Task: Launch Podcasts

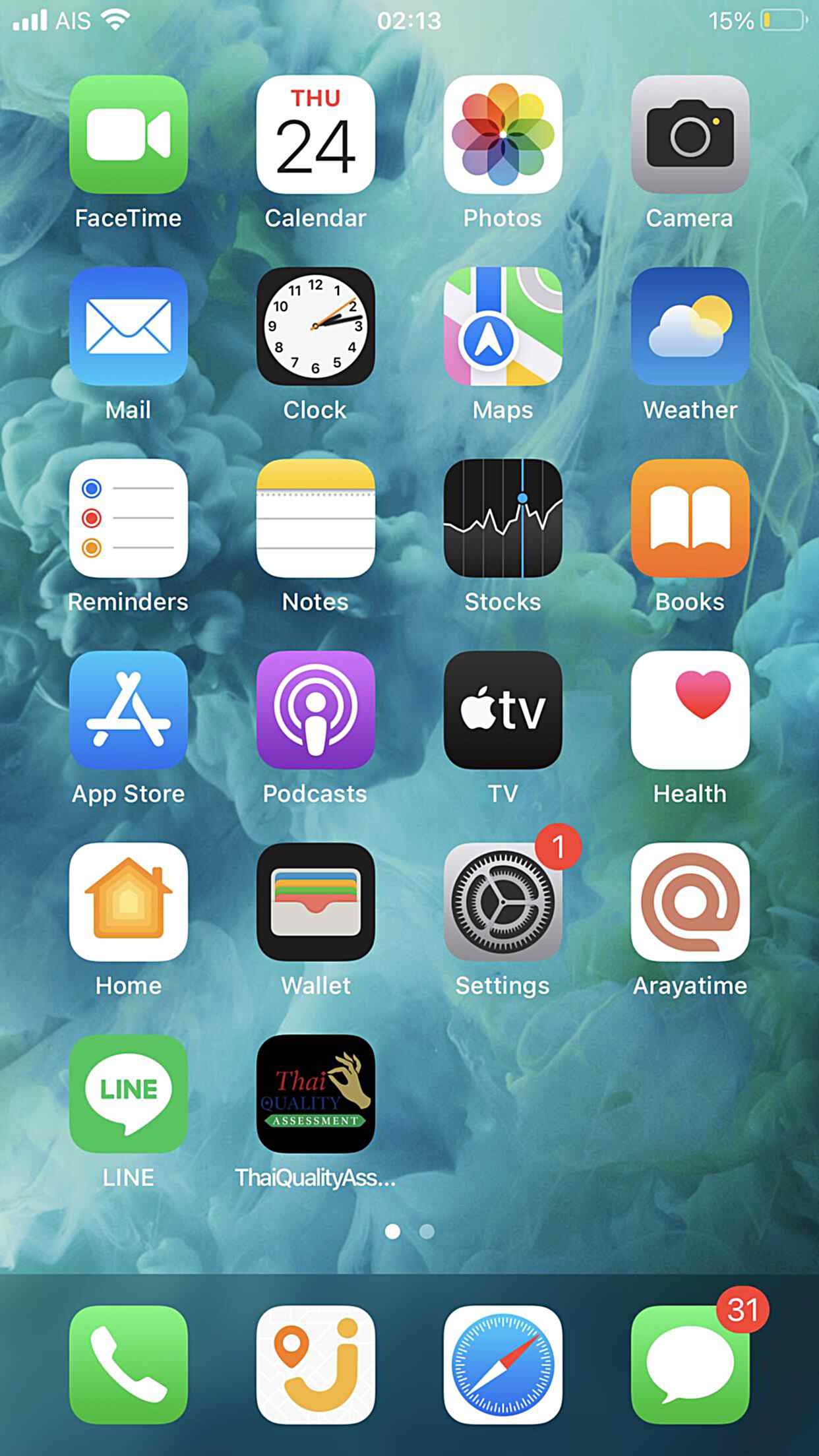Action: (x=315, y=710)
